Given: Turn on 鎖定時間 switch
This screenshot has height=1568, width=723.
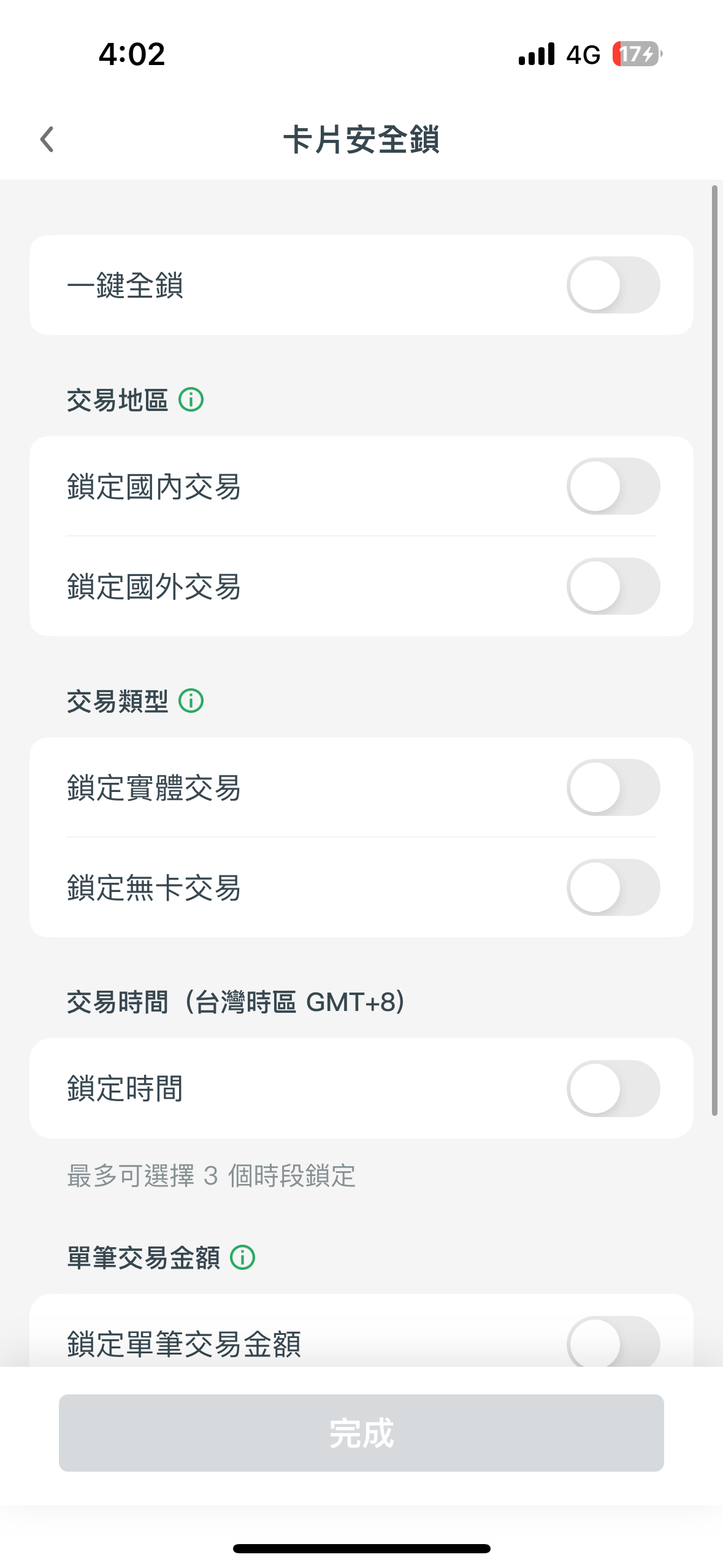Looking at the screenshot, I should (613, 1089).
